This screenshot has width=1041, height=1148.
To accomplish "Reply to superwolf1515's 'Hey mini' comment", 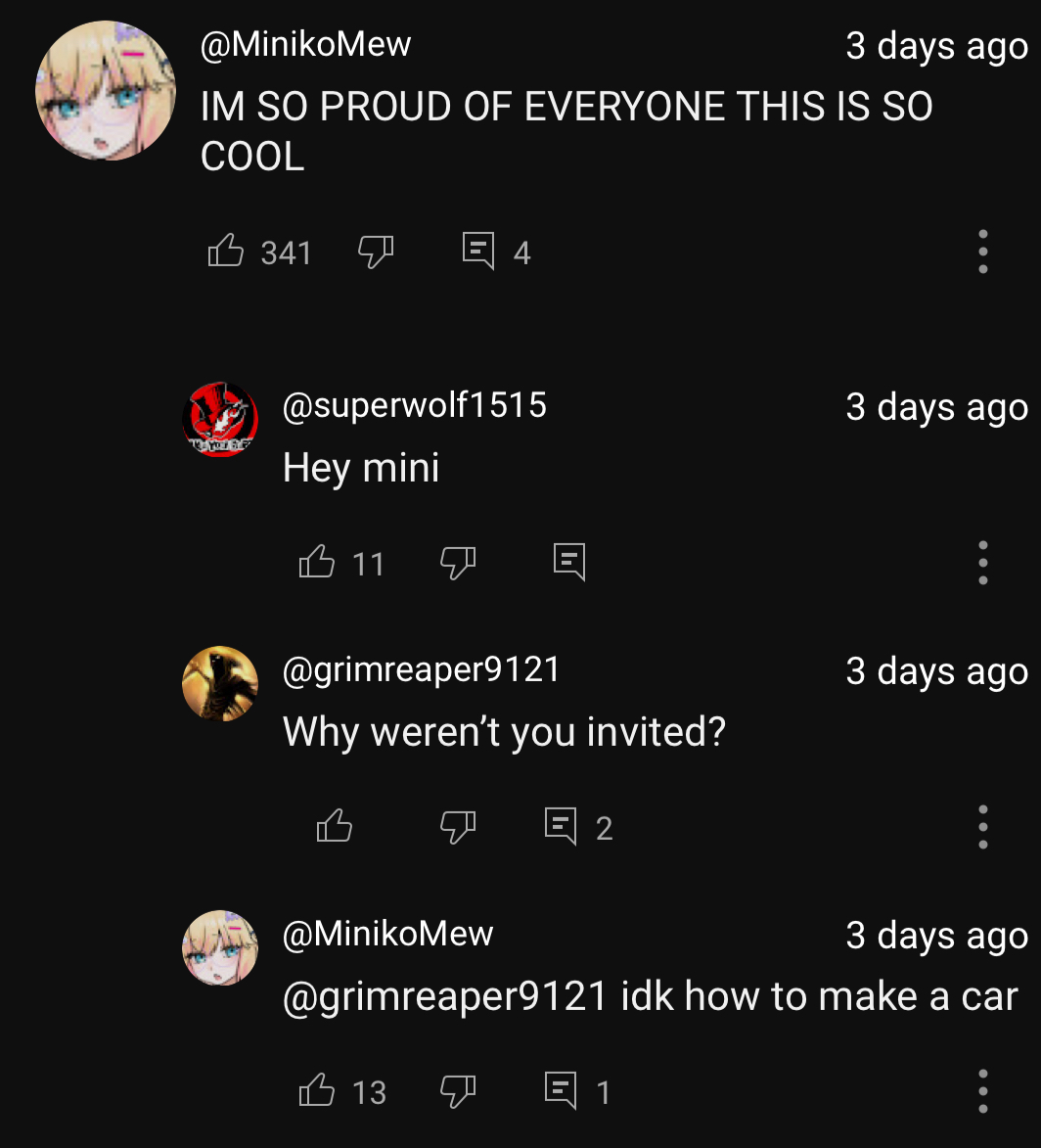I will coord(569,563).
